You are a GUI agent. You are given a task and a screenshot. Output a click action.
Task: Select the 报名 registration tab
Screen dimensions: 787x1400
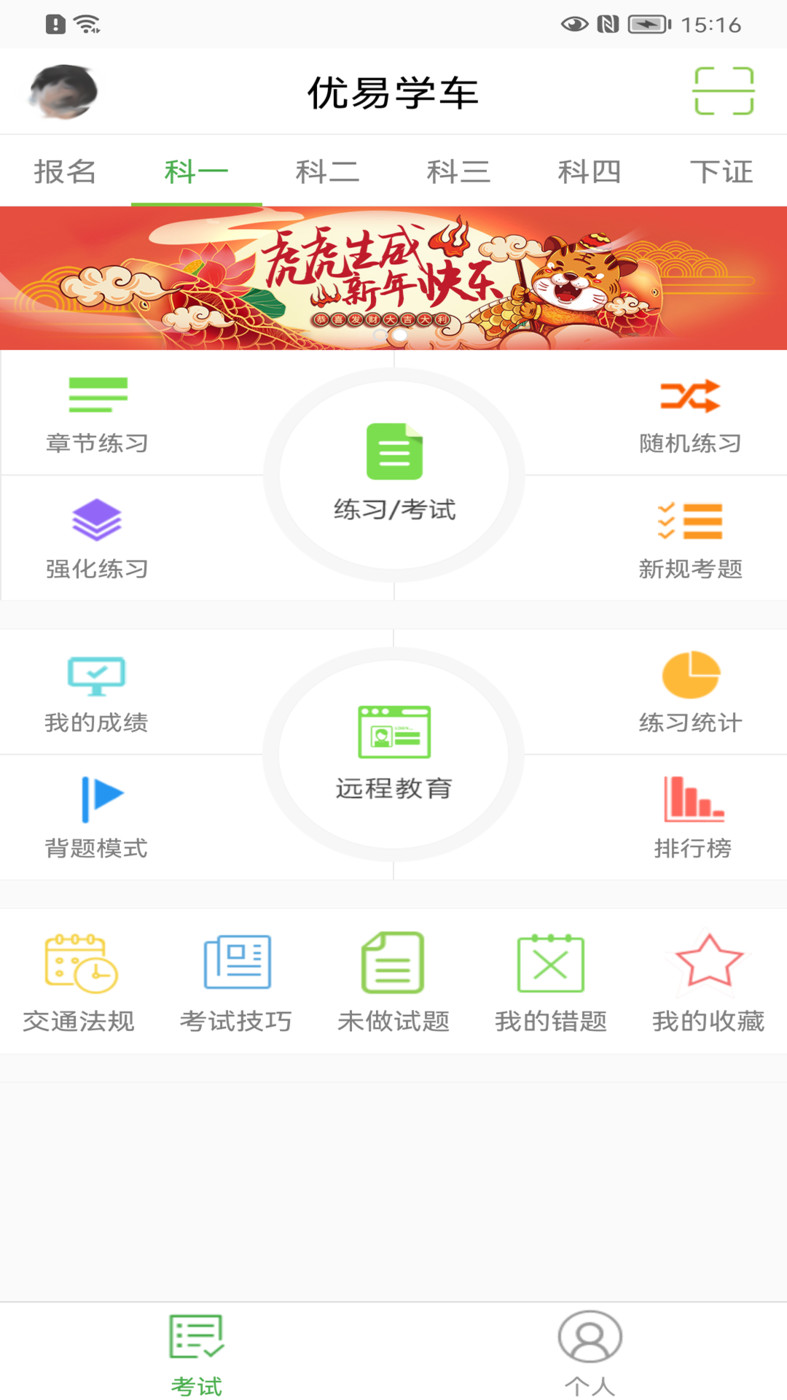click(x=65, y=170)
